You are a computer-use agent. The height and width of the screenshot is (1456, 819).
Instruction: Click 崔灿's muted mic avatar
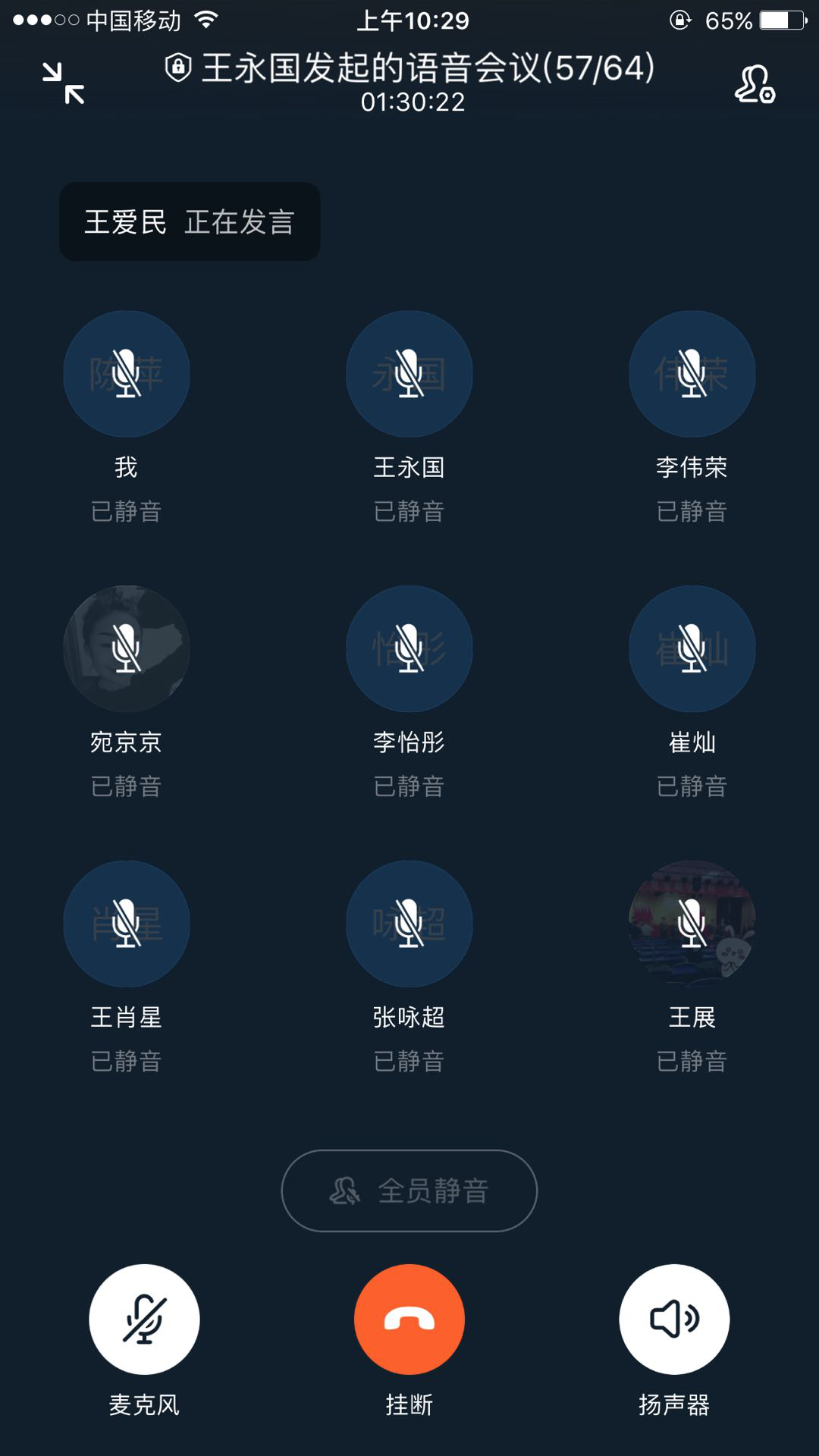pos(692,650)
